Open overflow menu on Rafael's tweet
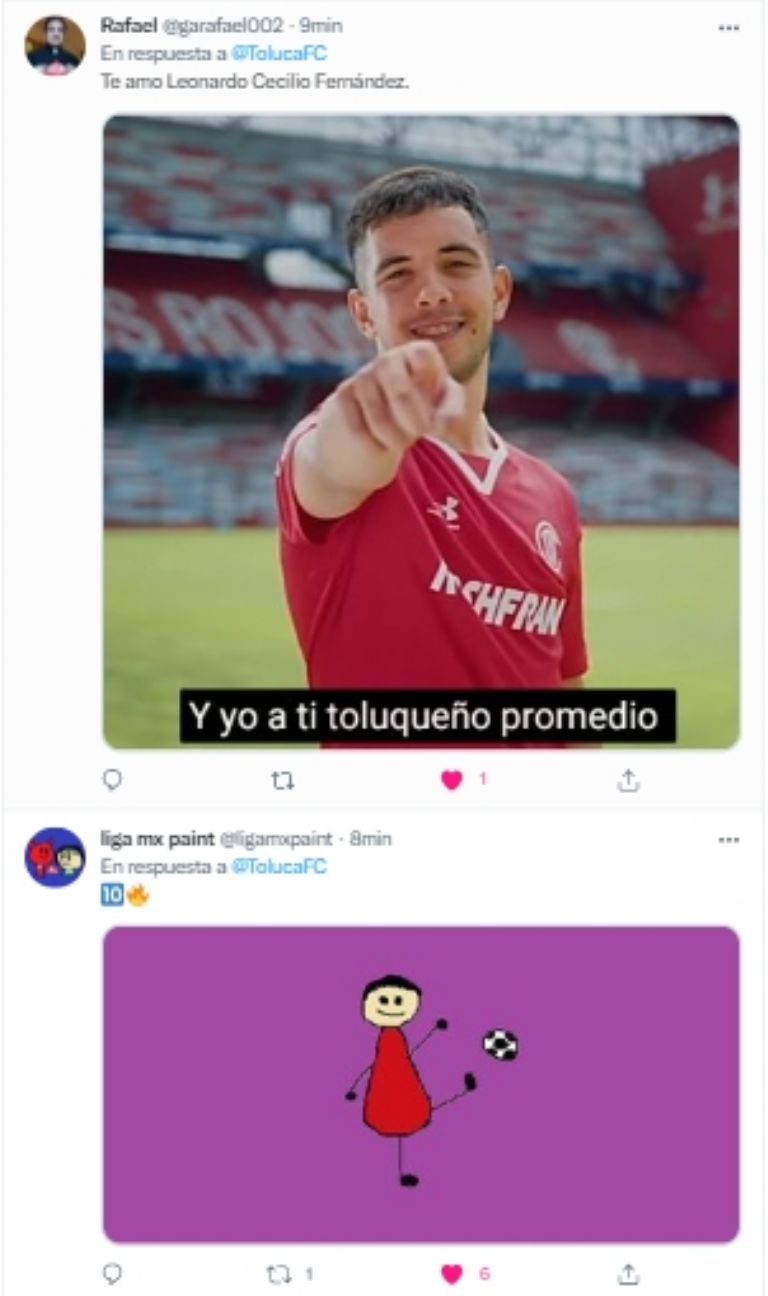 point(728,28)
